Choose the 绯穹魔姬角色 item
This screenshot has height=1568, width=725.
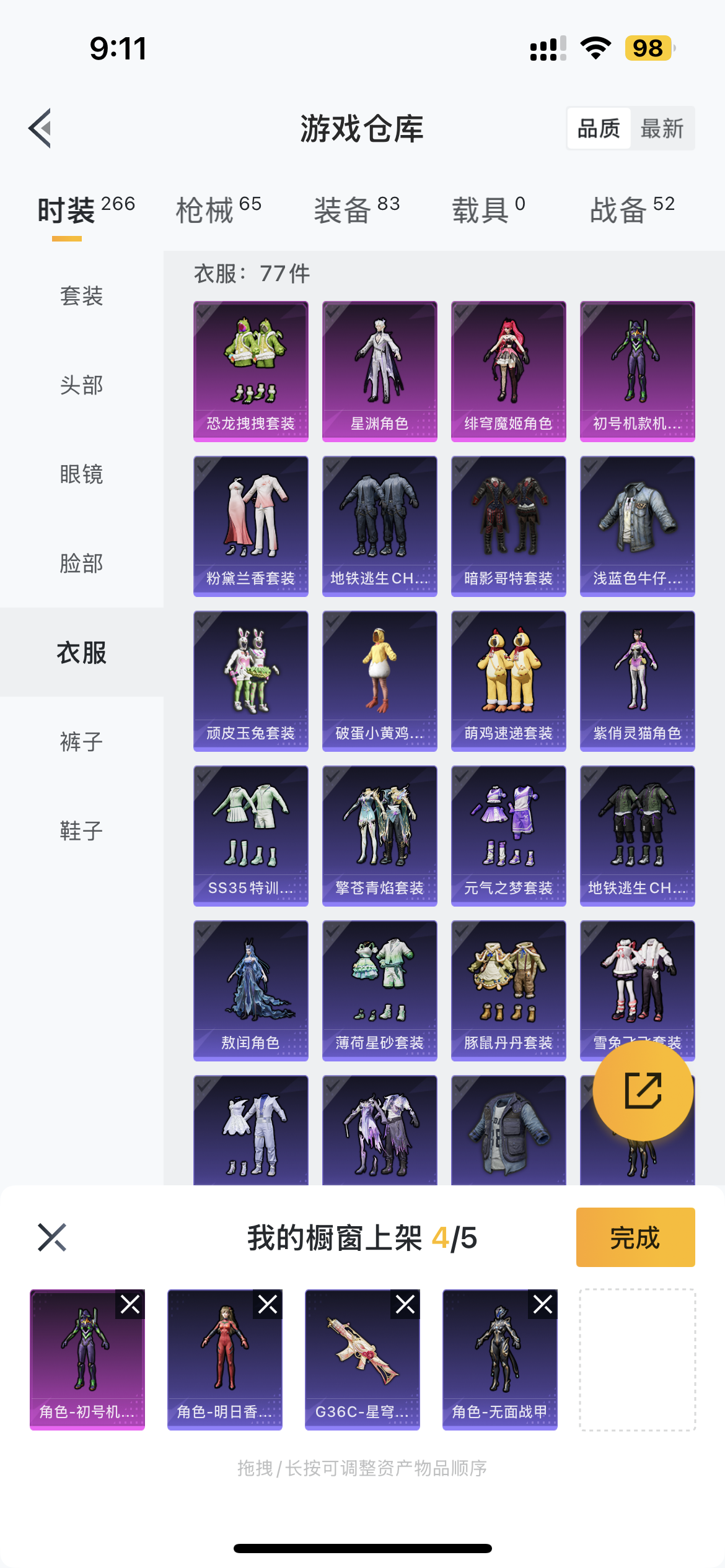tap(508, 371)
